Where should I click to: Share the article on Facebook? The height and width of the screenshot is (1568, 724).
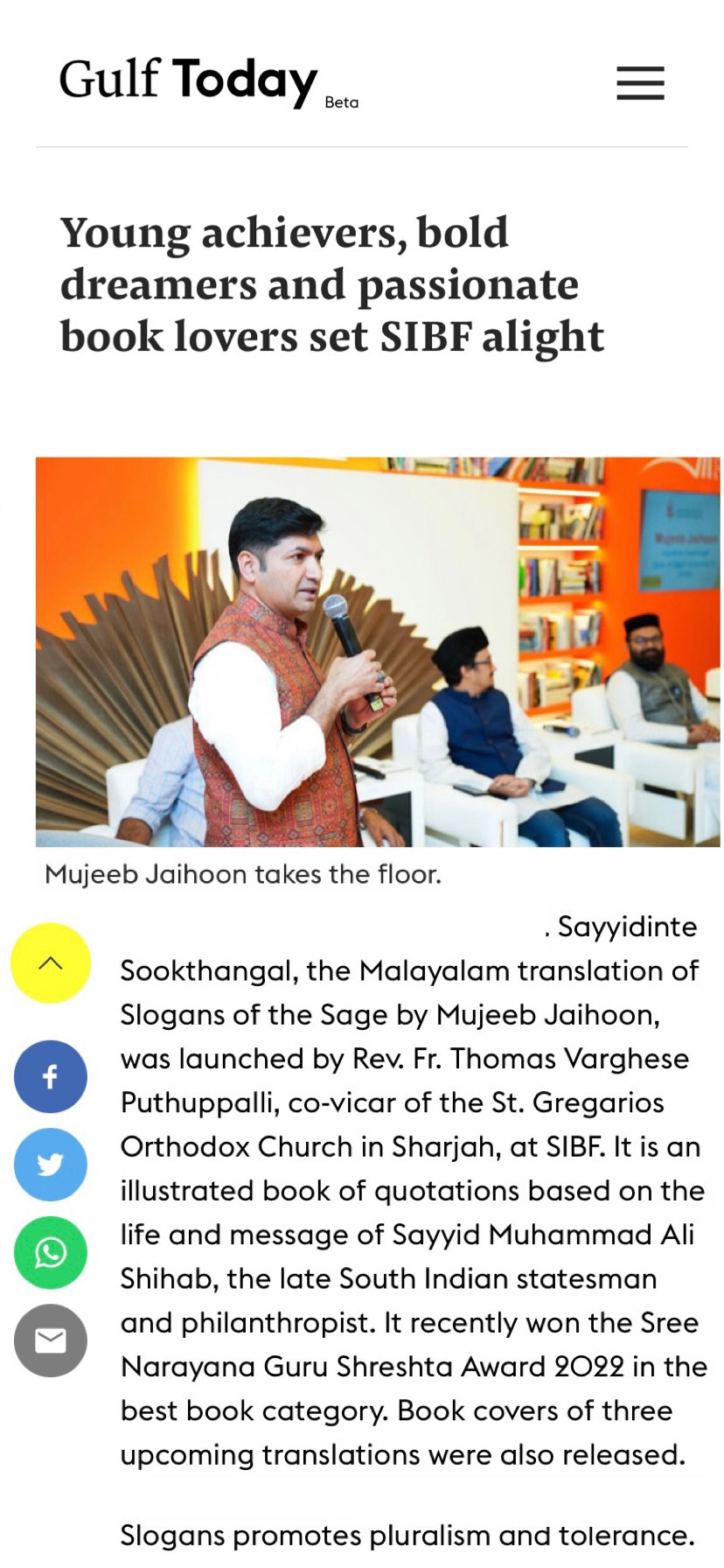(51, 1076)
